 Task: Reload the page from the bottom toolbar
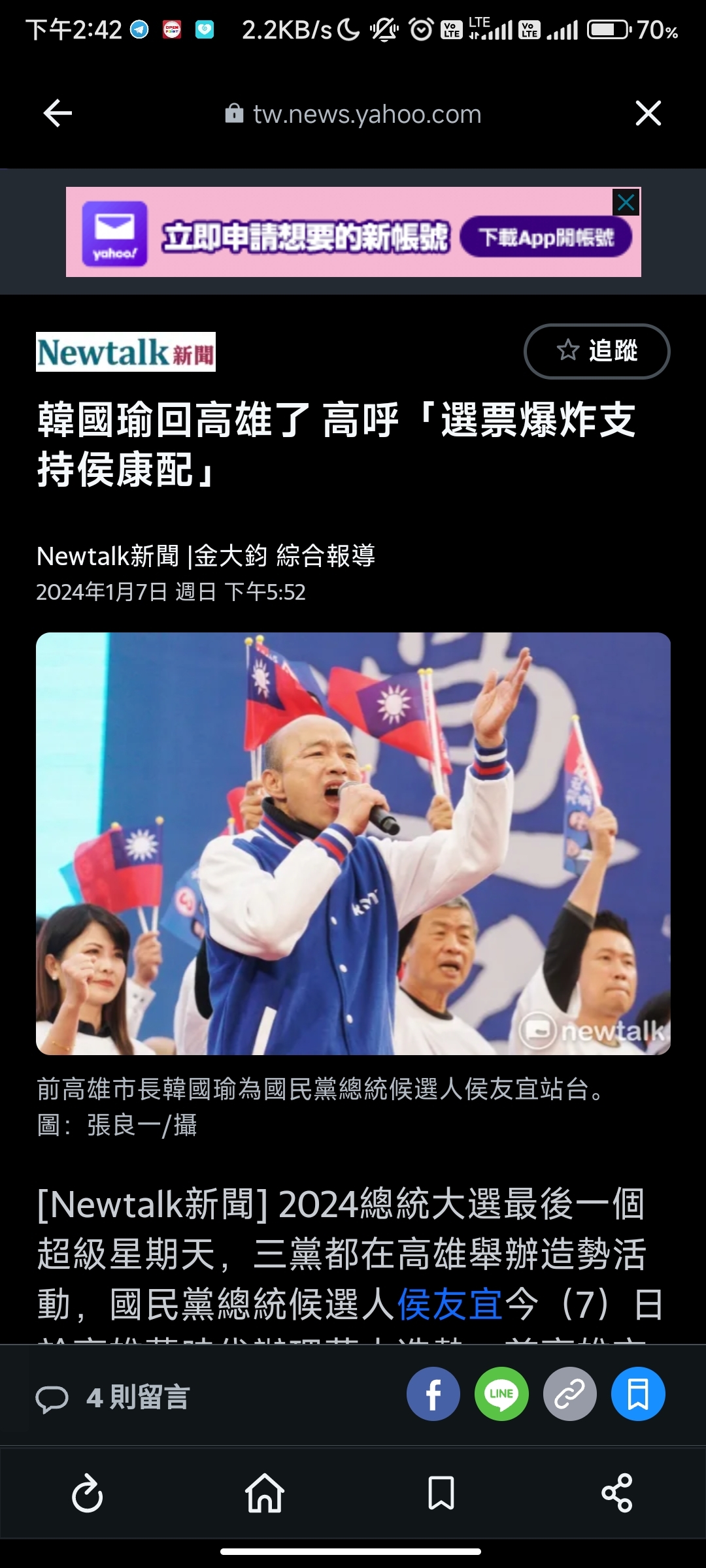(88, 1494)
